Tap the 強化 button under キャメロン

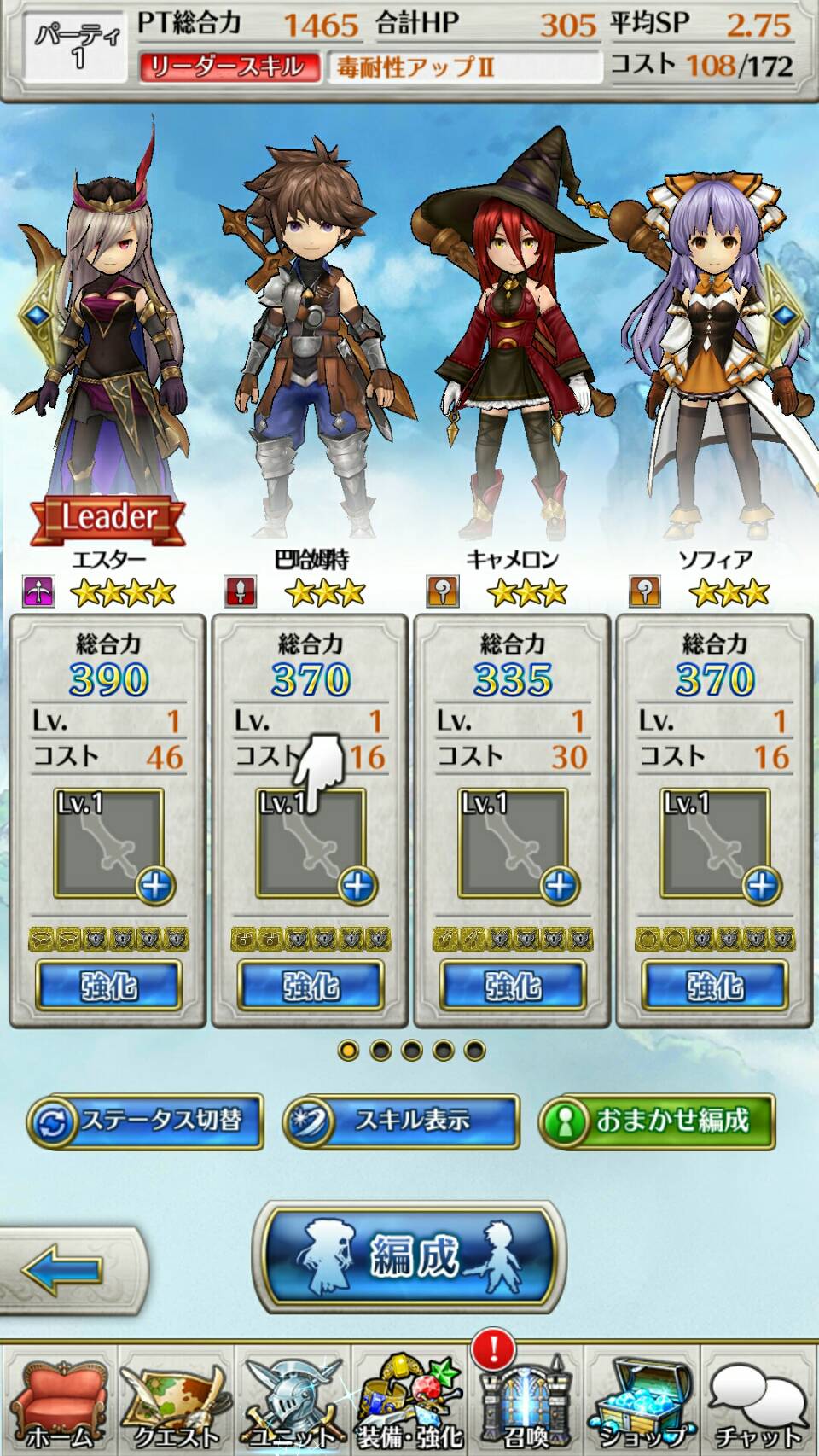pos(513,986)
